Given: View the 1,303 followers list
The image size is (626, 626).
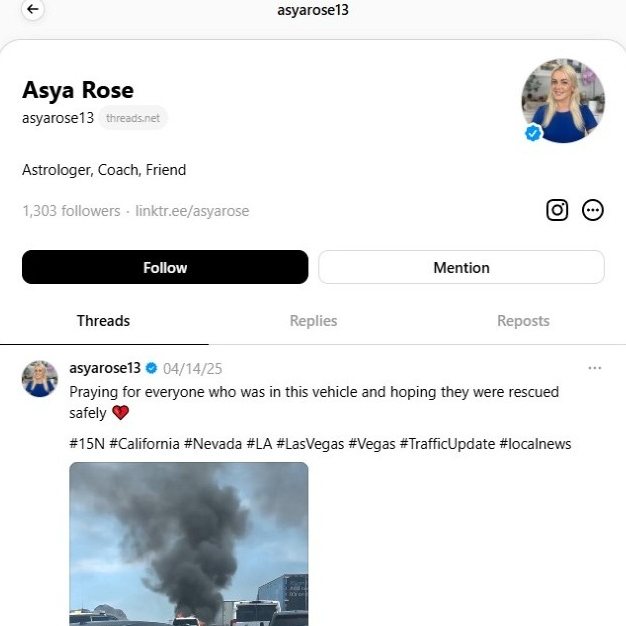Looking at the screenshot, I should [70, 211].
